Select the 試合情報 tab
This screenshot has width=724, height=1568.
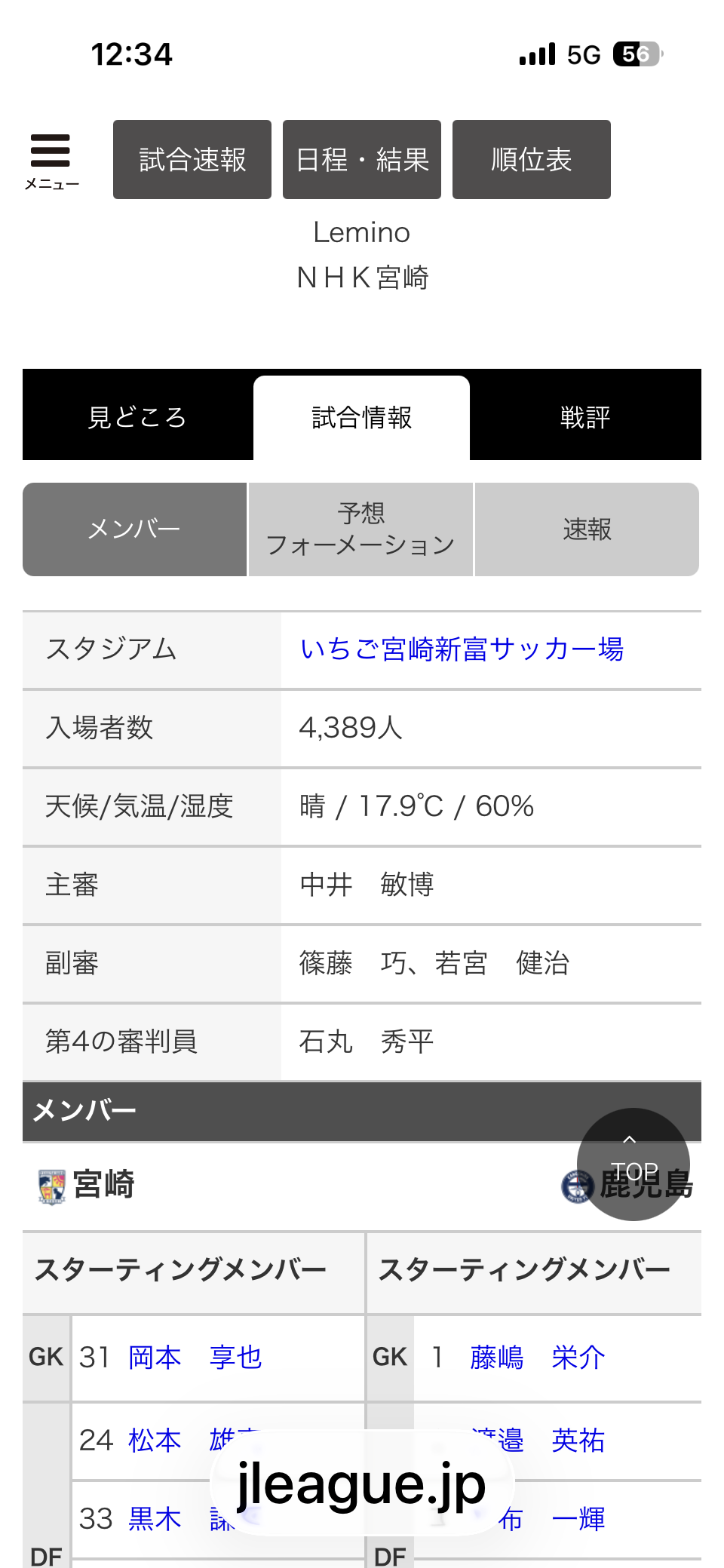[x=362, y=417]
